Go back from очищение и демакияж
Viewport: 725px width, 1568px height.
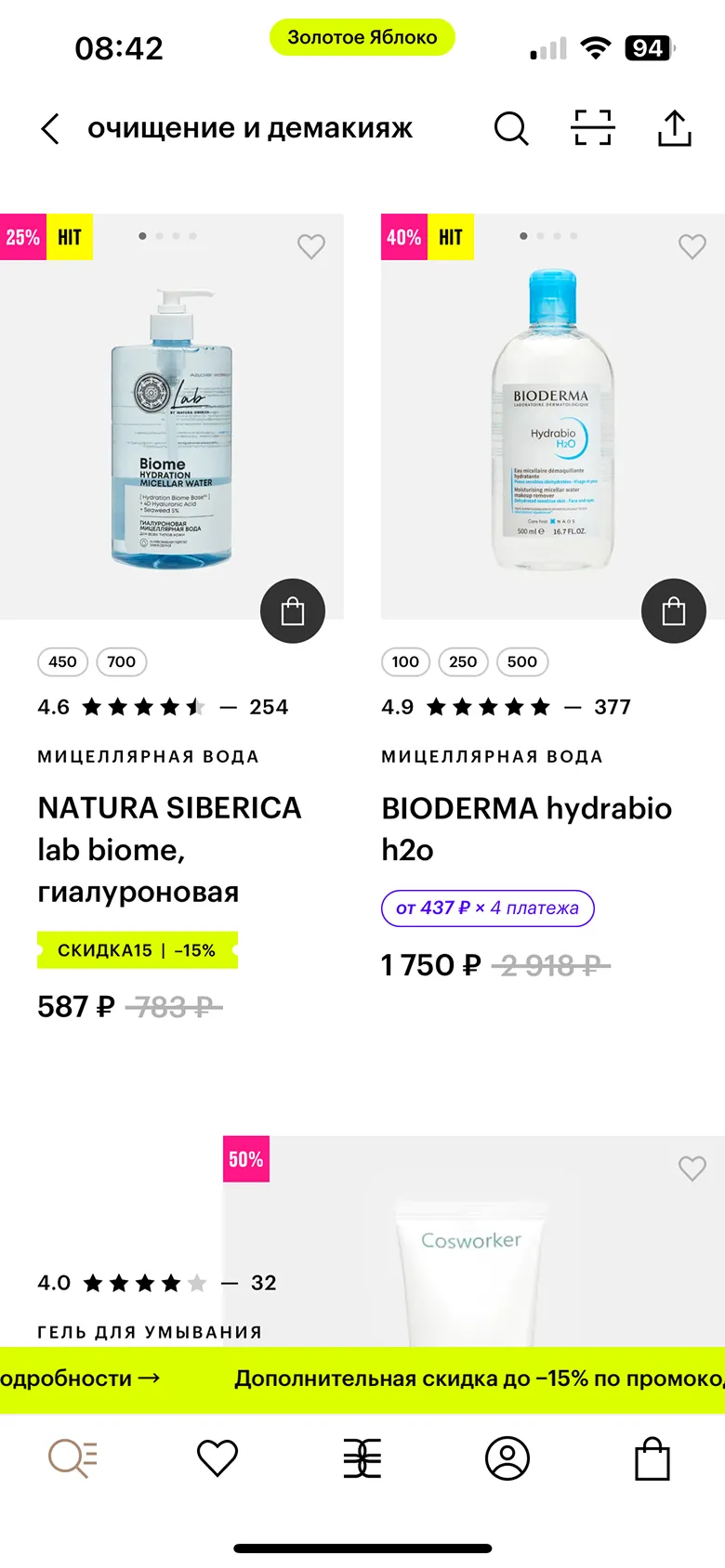pyautogui.click(x=51, y=129)
